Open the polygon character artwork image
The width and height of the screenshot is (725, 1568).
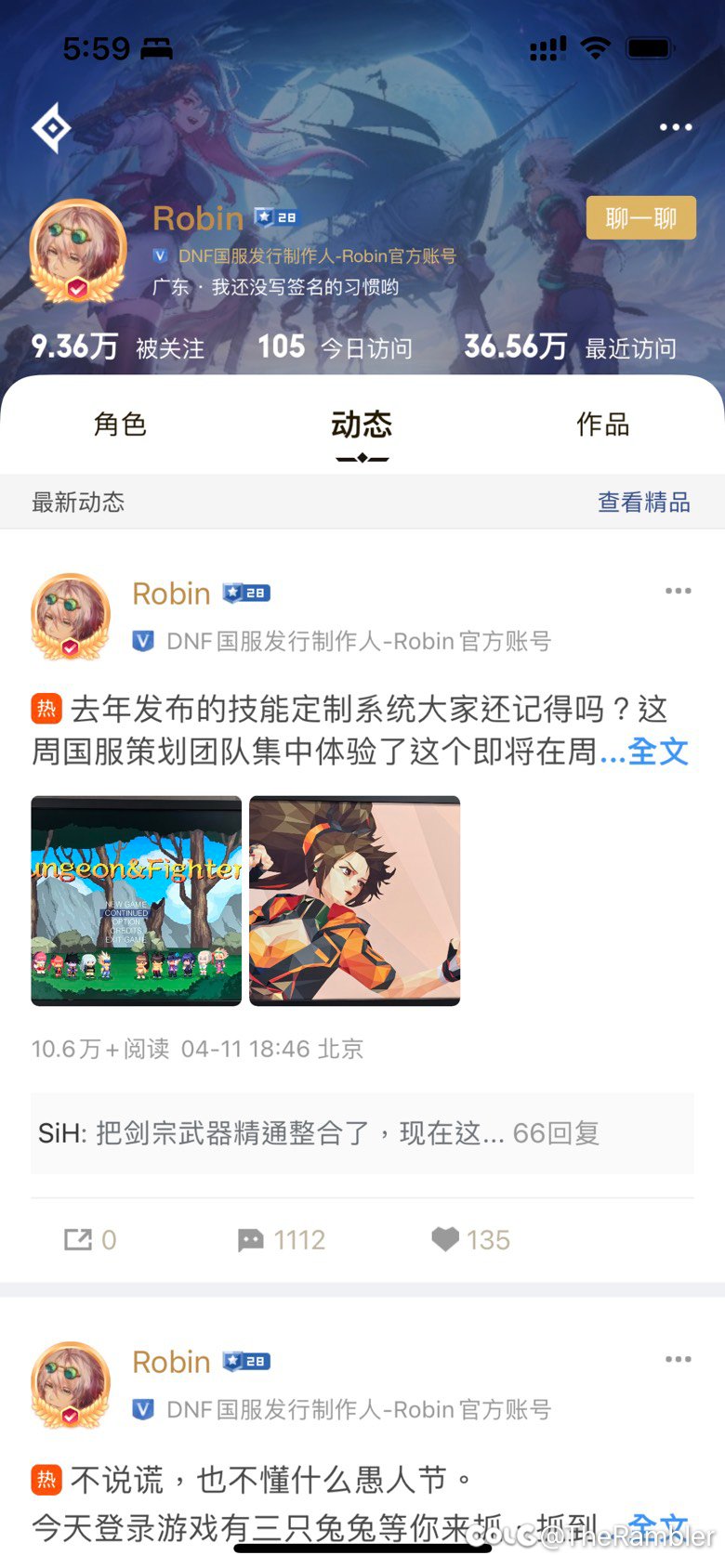coord(355,901)
